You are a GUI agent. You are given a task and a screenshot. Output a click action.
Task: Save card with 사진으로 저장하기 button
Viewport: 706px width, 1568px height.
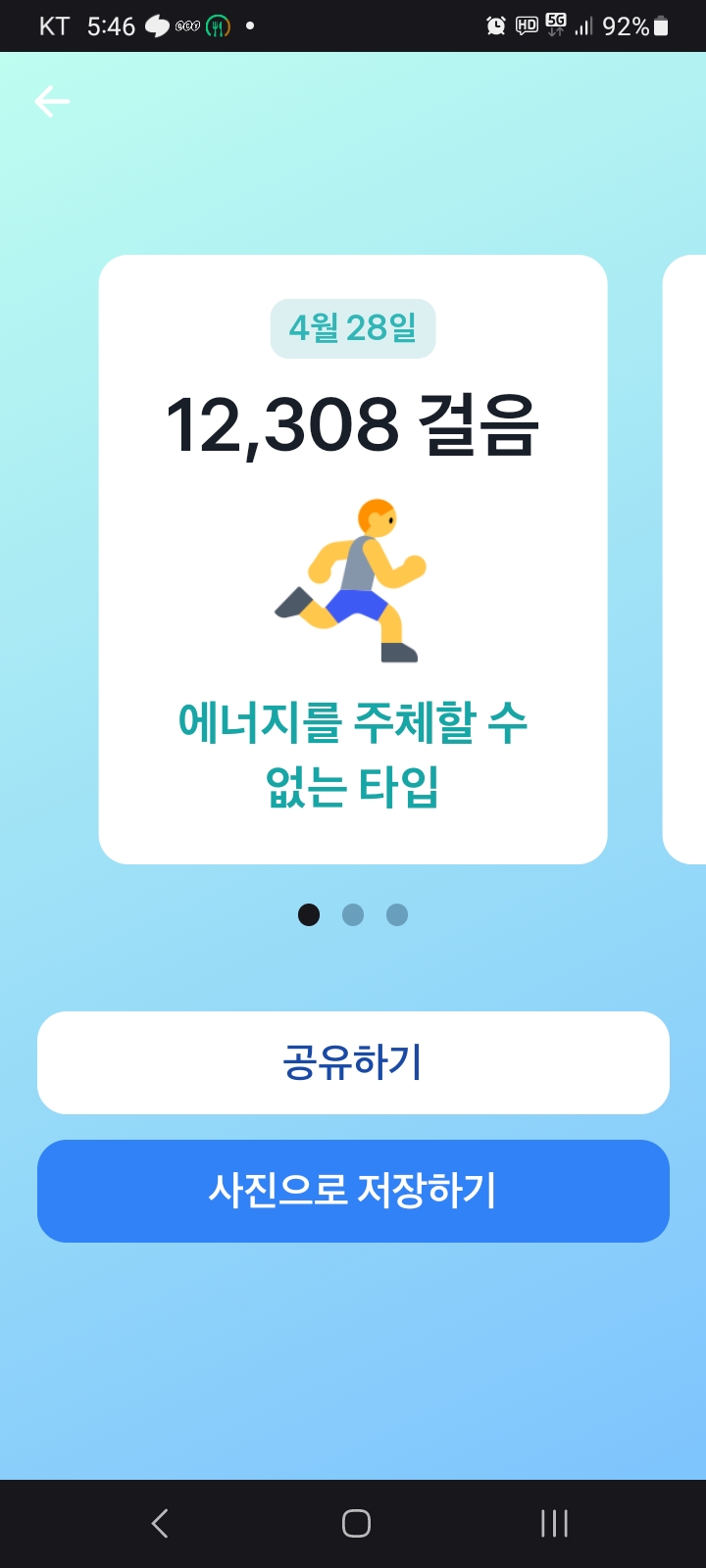(x=353, y=1191)
